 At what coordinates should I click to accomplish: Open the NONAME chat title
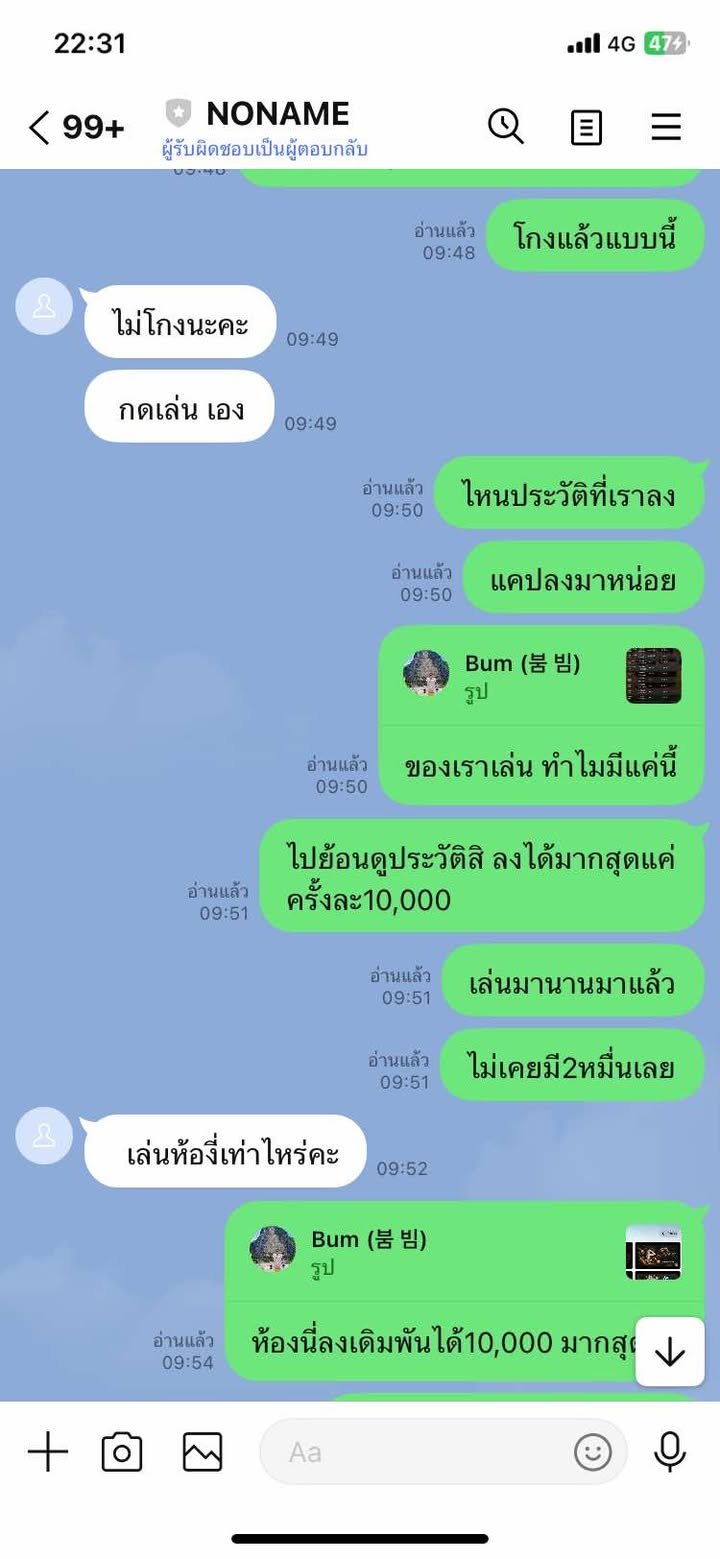click(277, 114)
